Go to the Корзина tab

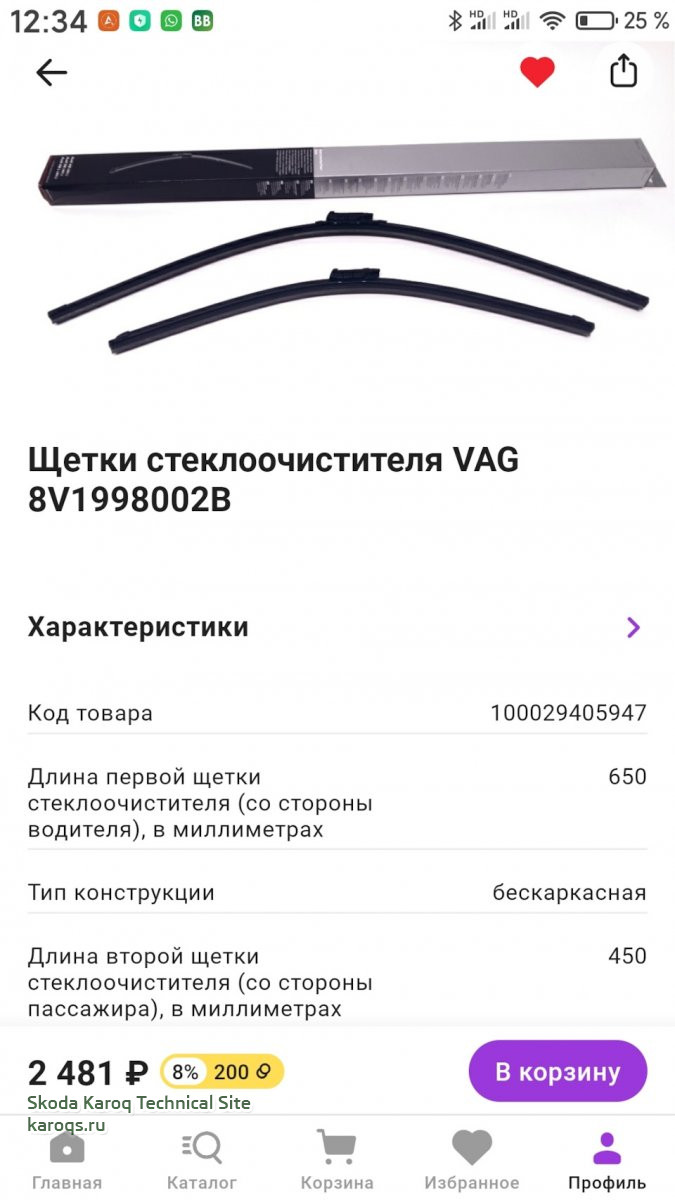click(x=337, y=1160)
